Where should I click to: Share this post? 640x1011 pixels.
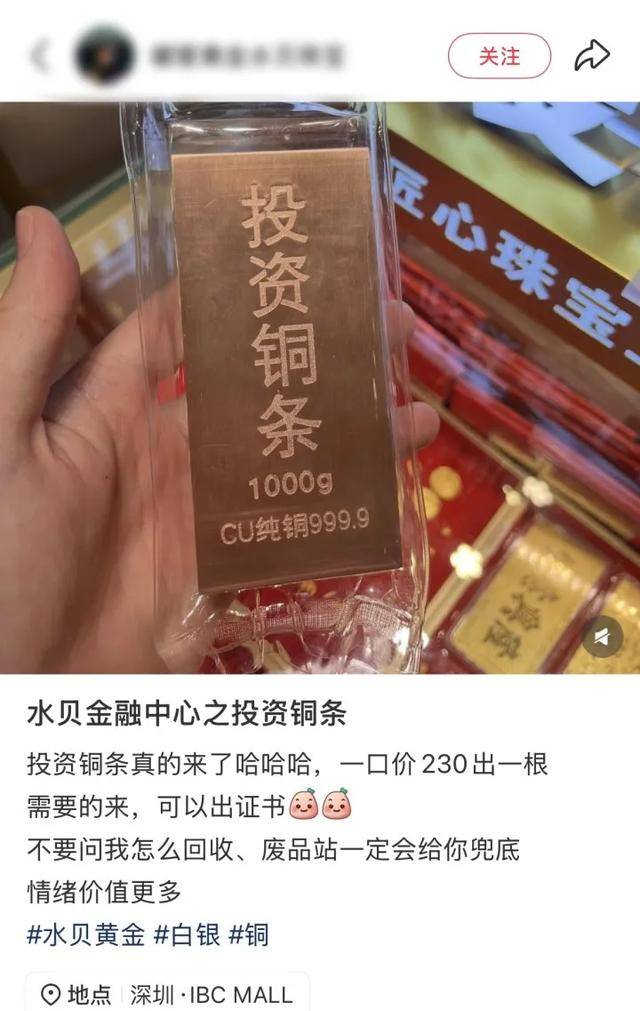tap(592, 56)
